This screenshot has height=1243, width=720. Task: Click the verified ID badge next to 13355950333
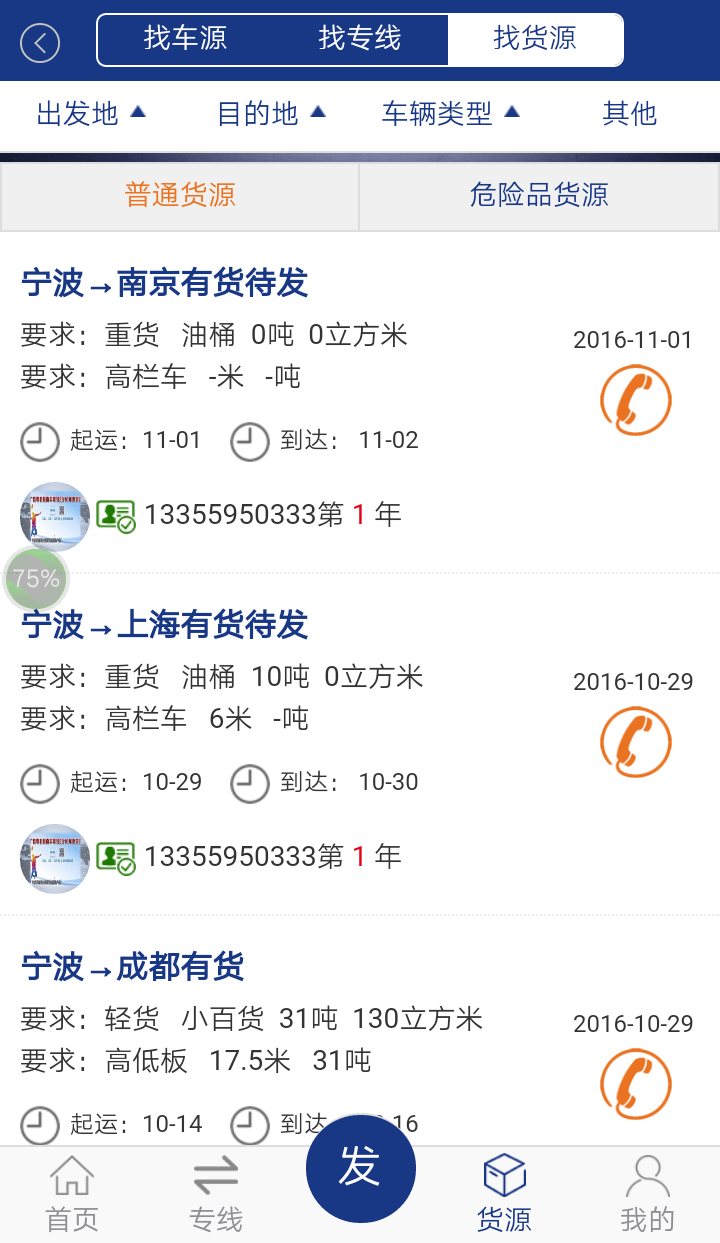point(117,513)
